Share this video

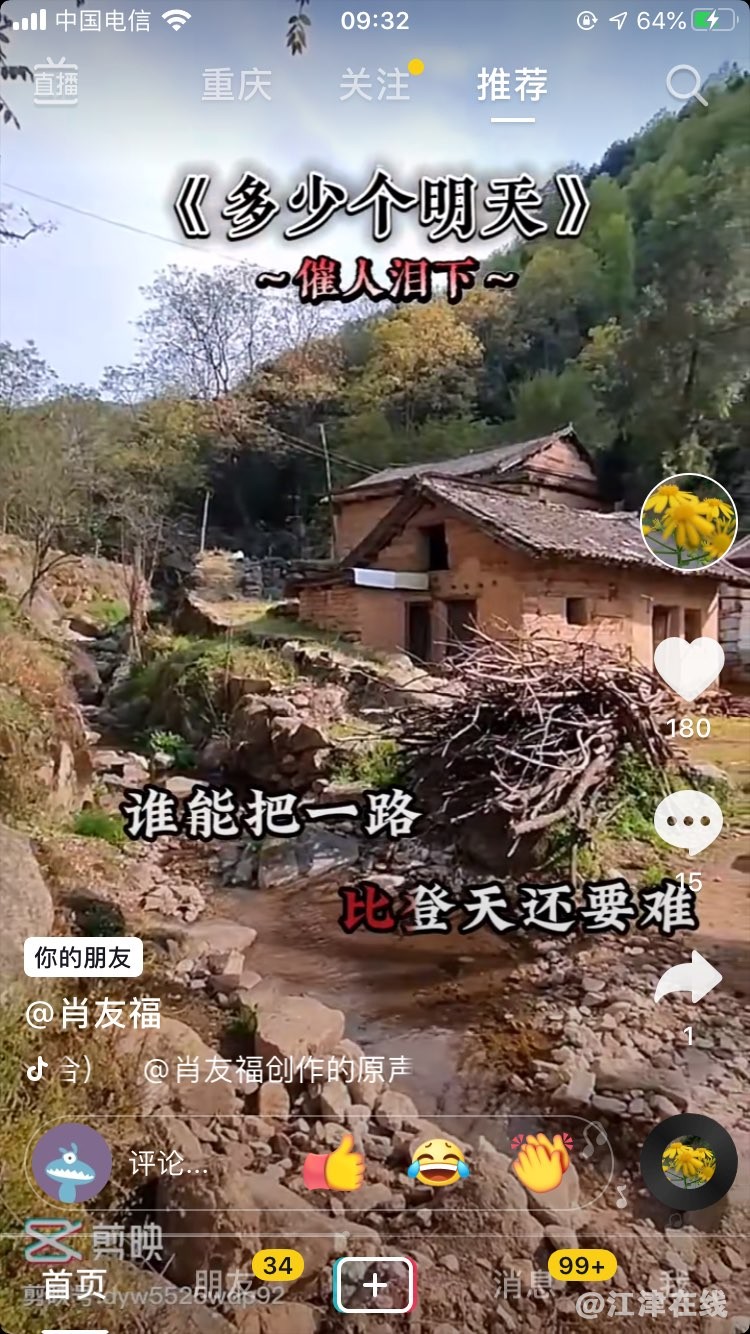688,978
